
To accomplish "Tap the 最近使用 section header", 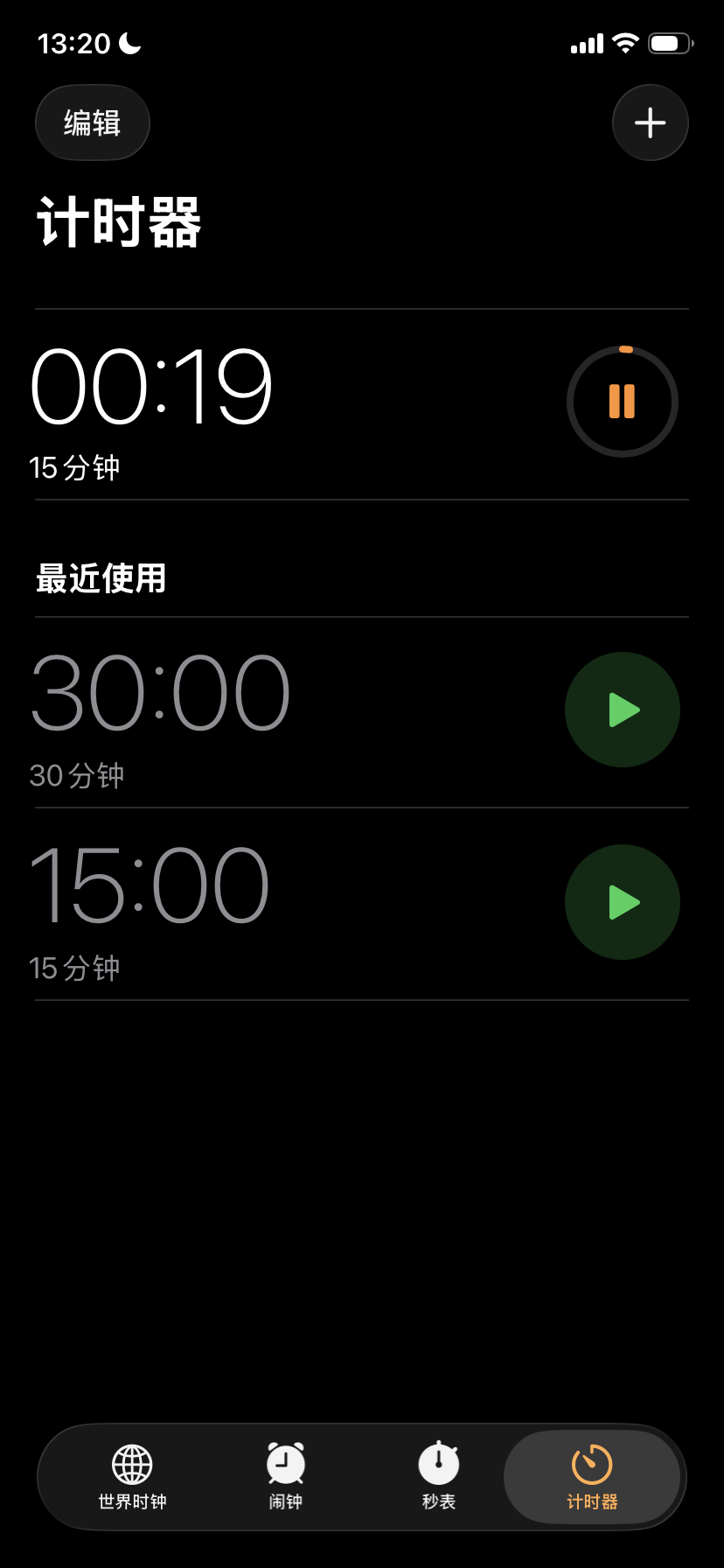I will click(x=99, y=578).
